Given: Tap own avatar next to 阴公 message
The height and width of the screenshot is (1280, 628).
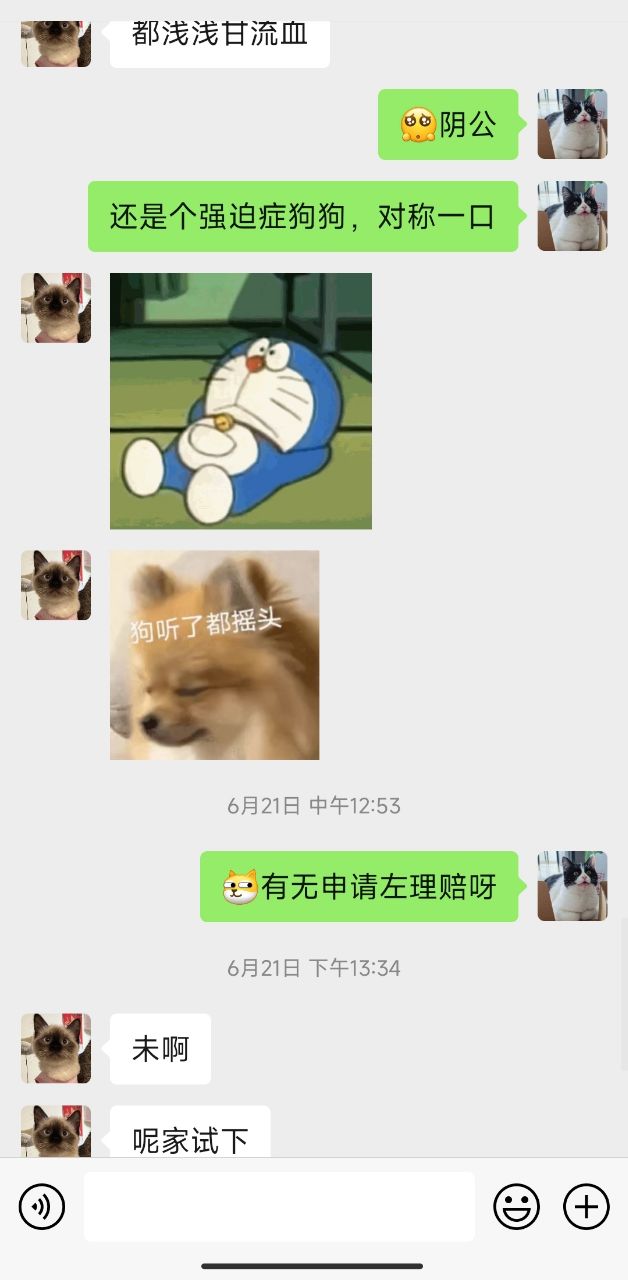Looking at the screenshot, I should [572, 124].
